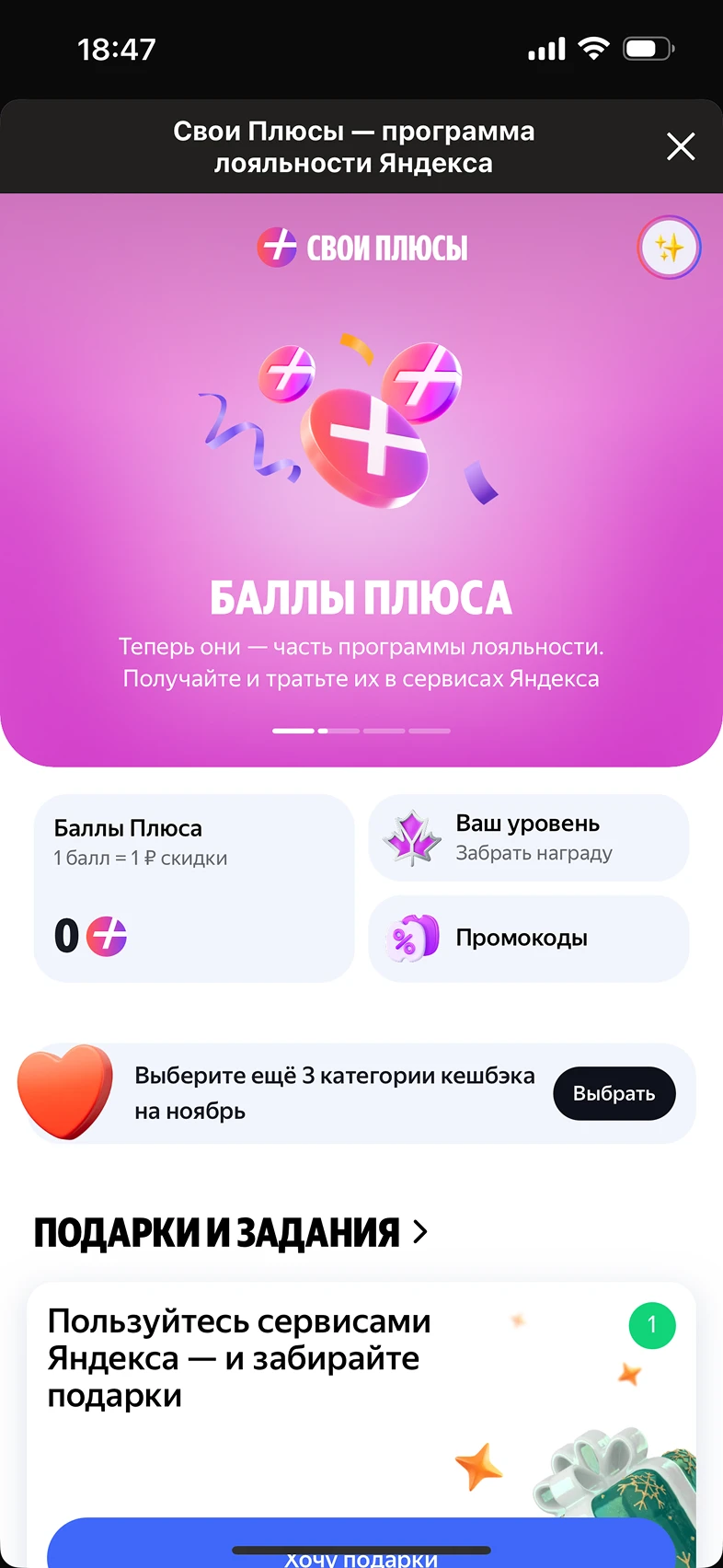This screenshot has width=723, height=1568.
Task: Close the Свои Плюсы loyalty program sheet
Action: pyautogui.click(x=681, y=146)
